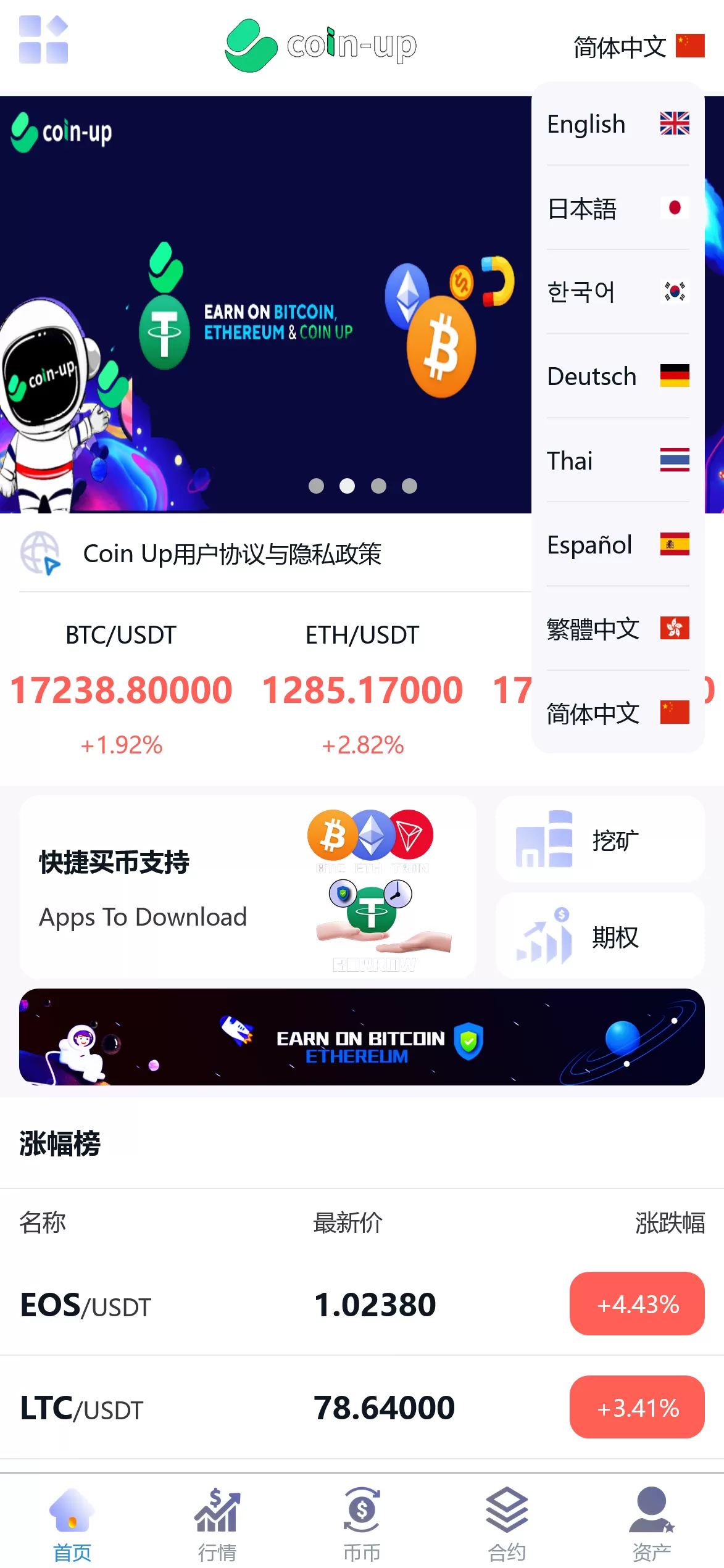Open EOS/USDT row in gainers list
Viewport: 724px width, 1568px height.
(362, 1304)
